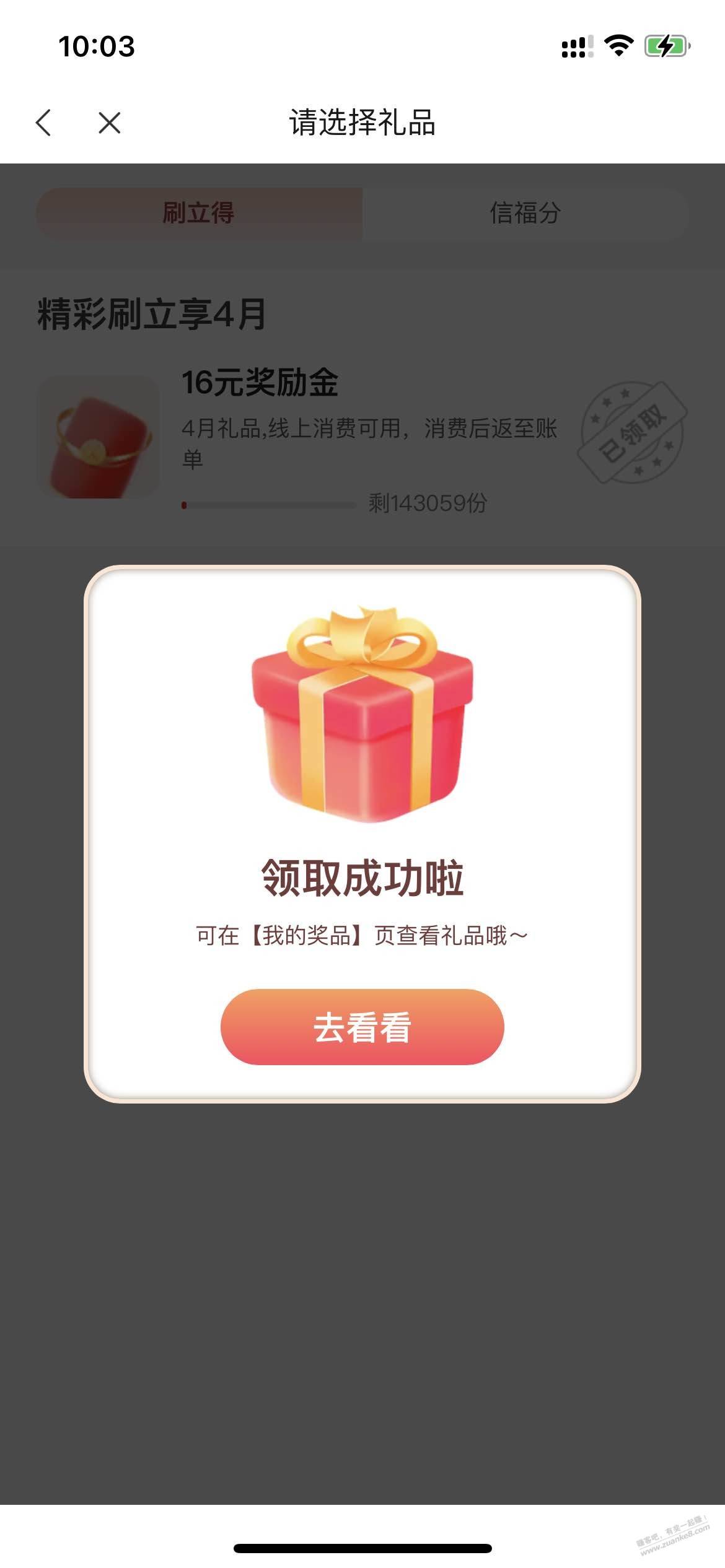725x1568 pixels.
Task: Select the 刷立得 tab
Action: [x=199, y=213]
